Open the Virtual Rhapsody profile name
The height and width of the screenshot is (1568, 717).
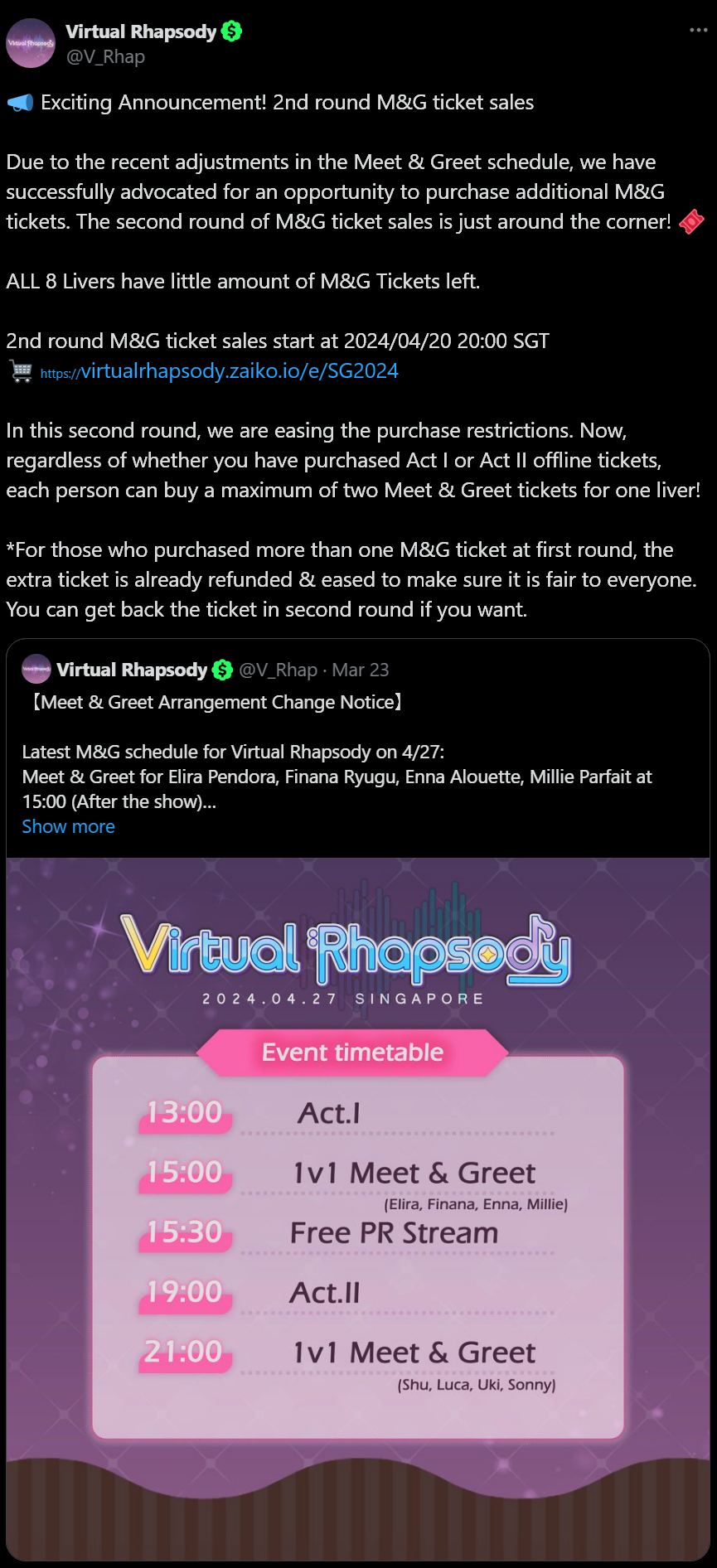point(140,31)
